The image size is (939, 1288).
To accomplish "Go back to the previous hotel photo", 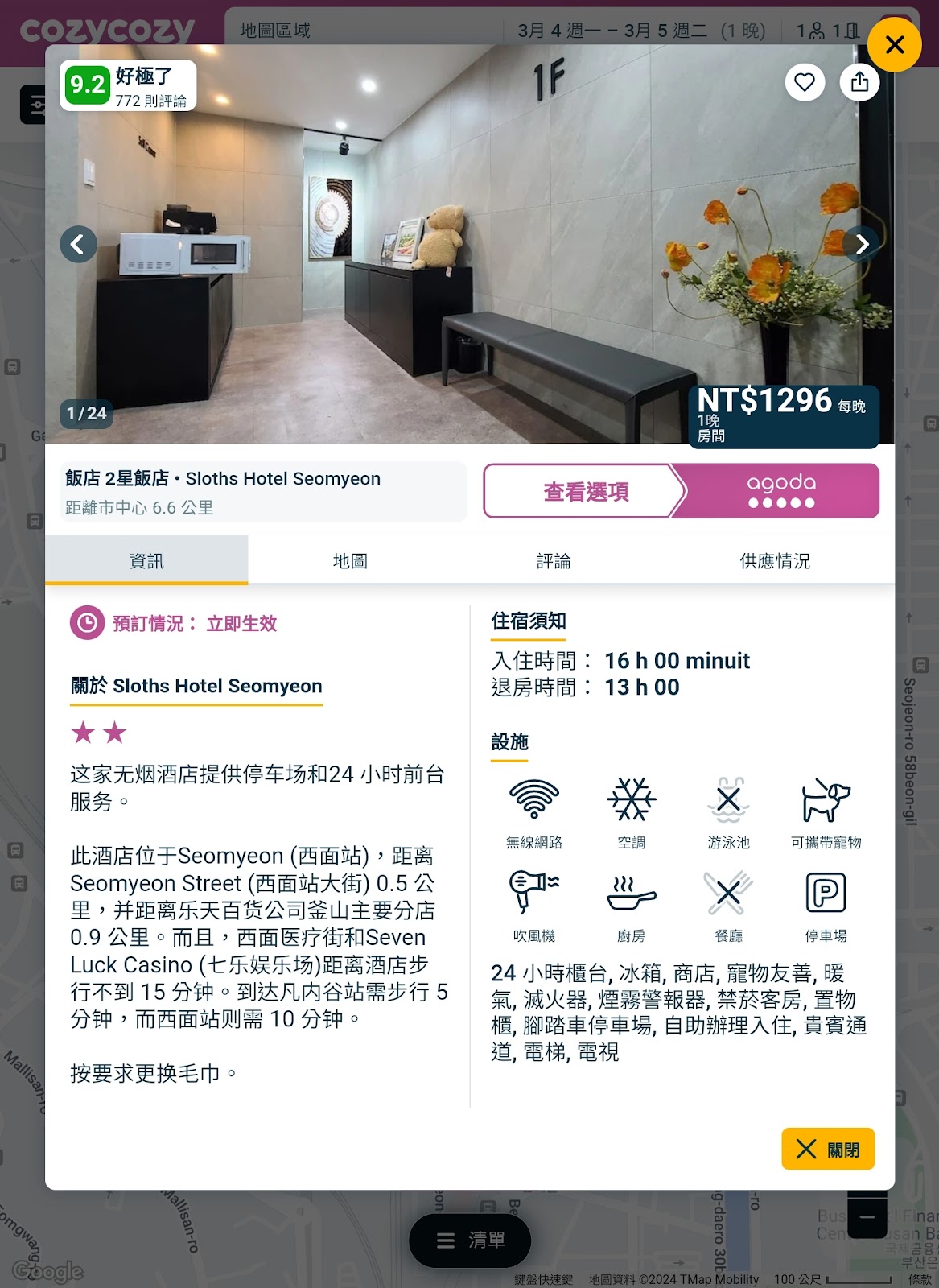I will [78, 244].
